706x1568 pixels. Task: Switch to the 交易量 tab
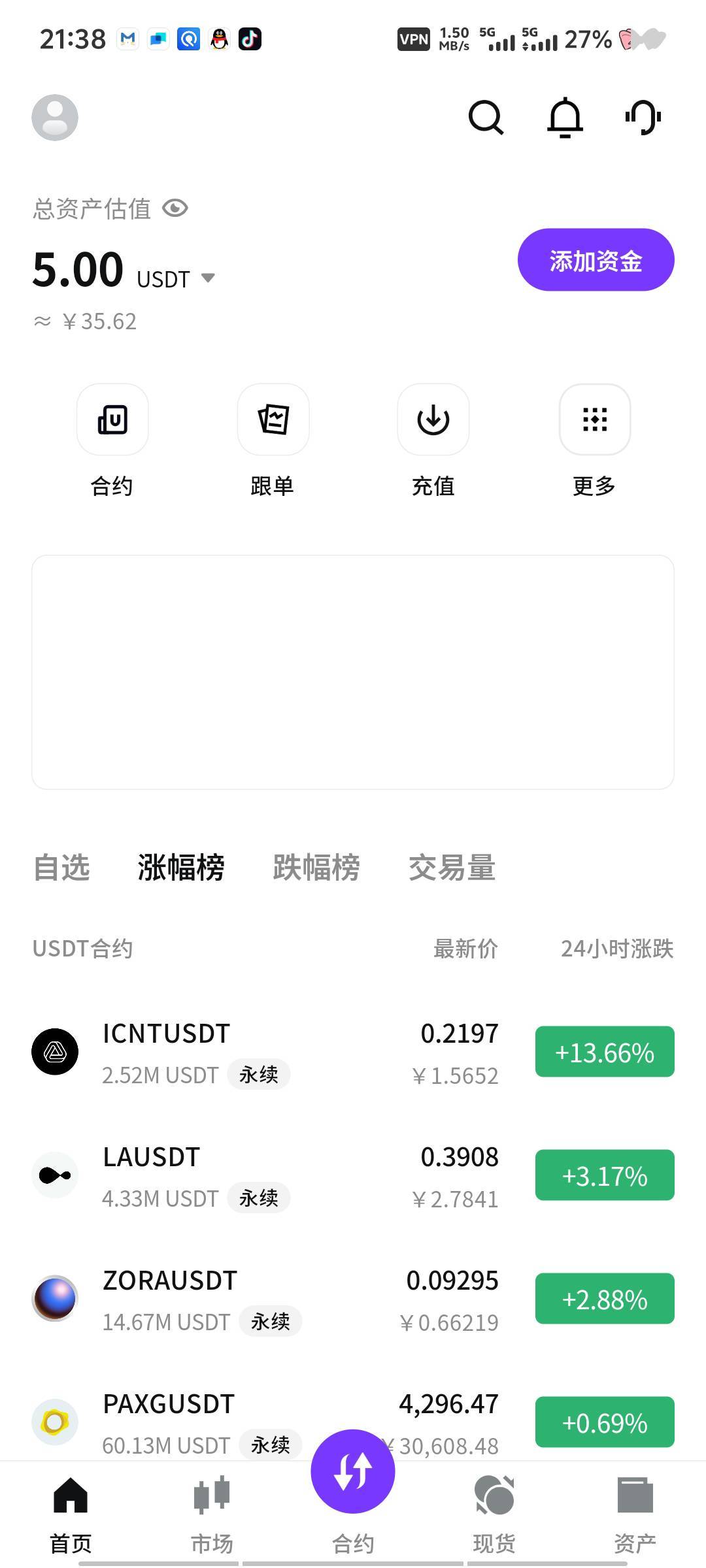coord(452,868)
